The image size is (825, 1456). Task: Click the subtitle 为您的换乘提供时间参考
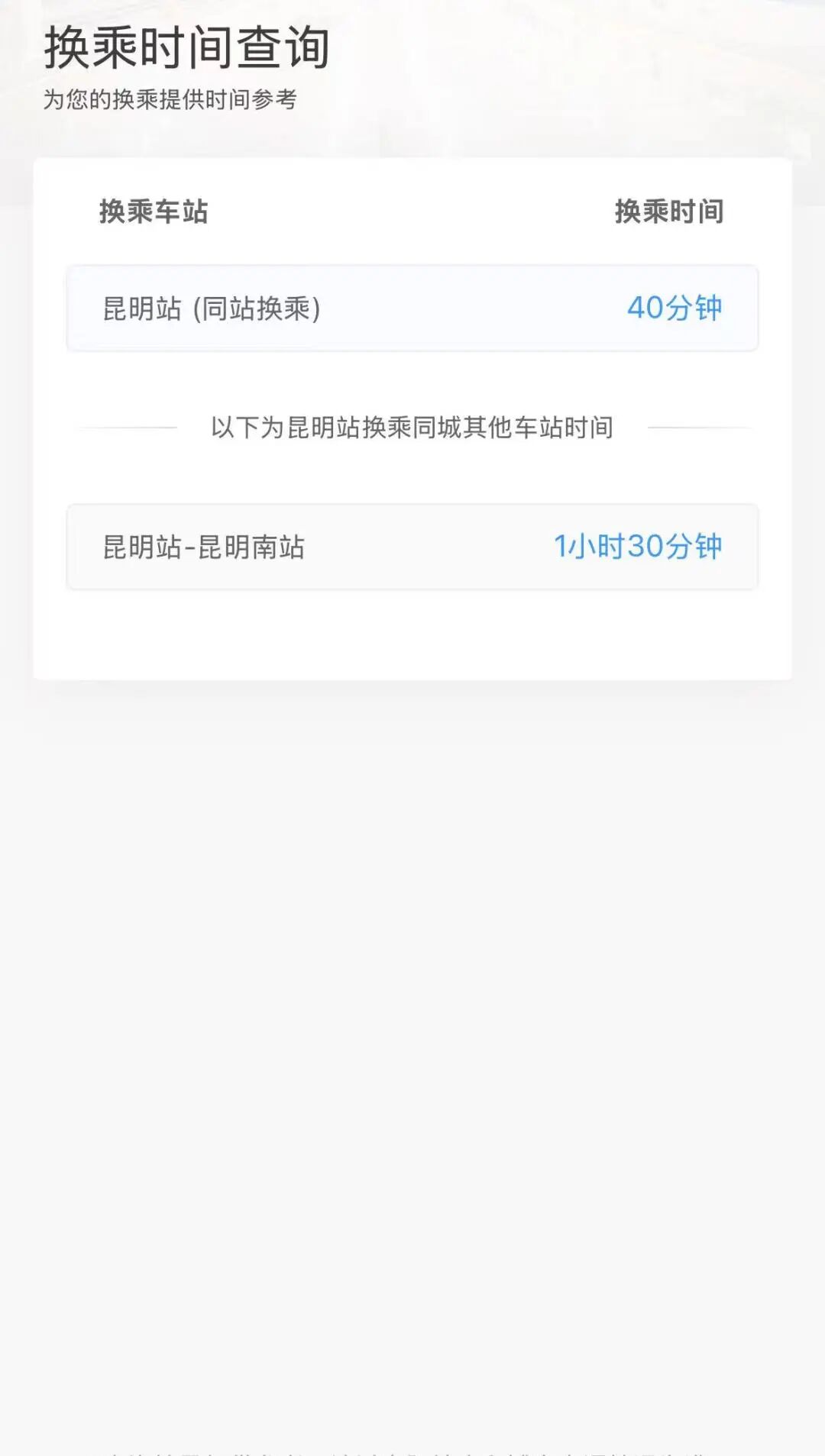click(x=172, y=98)
